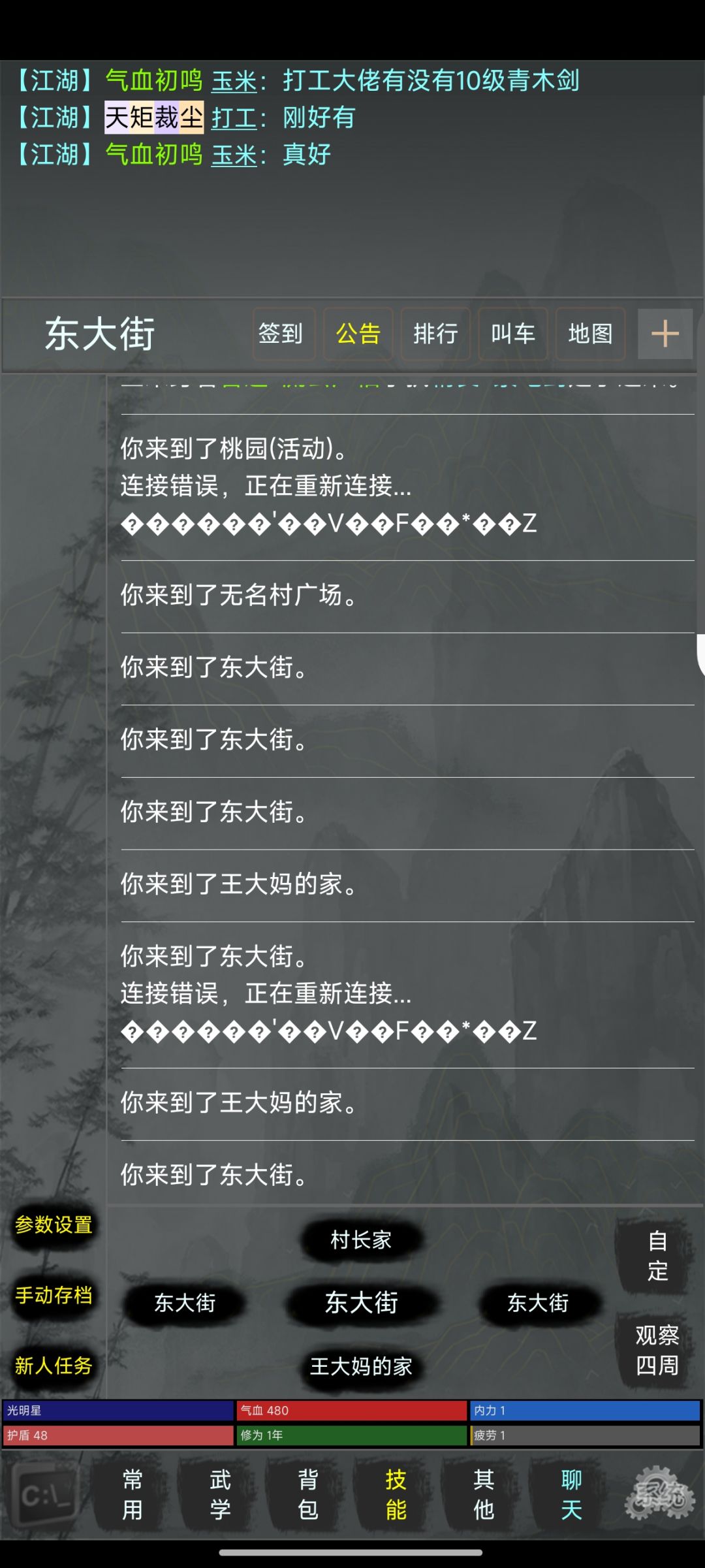Image resolution: width=705 pixels, height=1568 pixels.
Task: Switch to the 常用 tab
Action: coord(131,1496)
